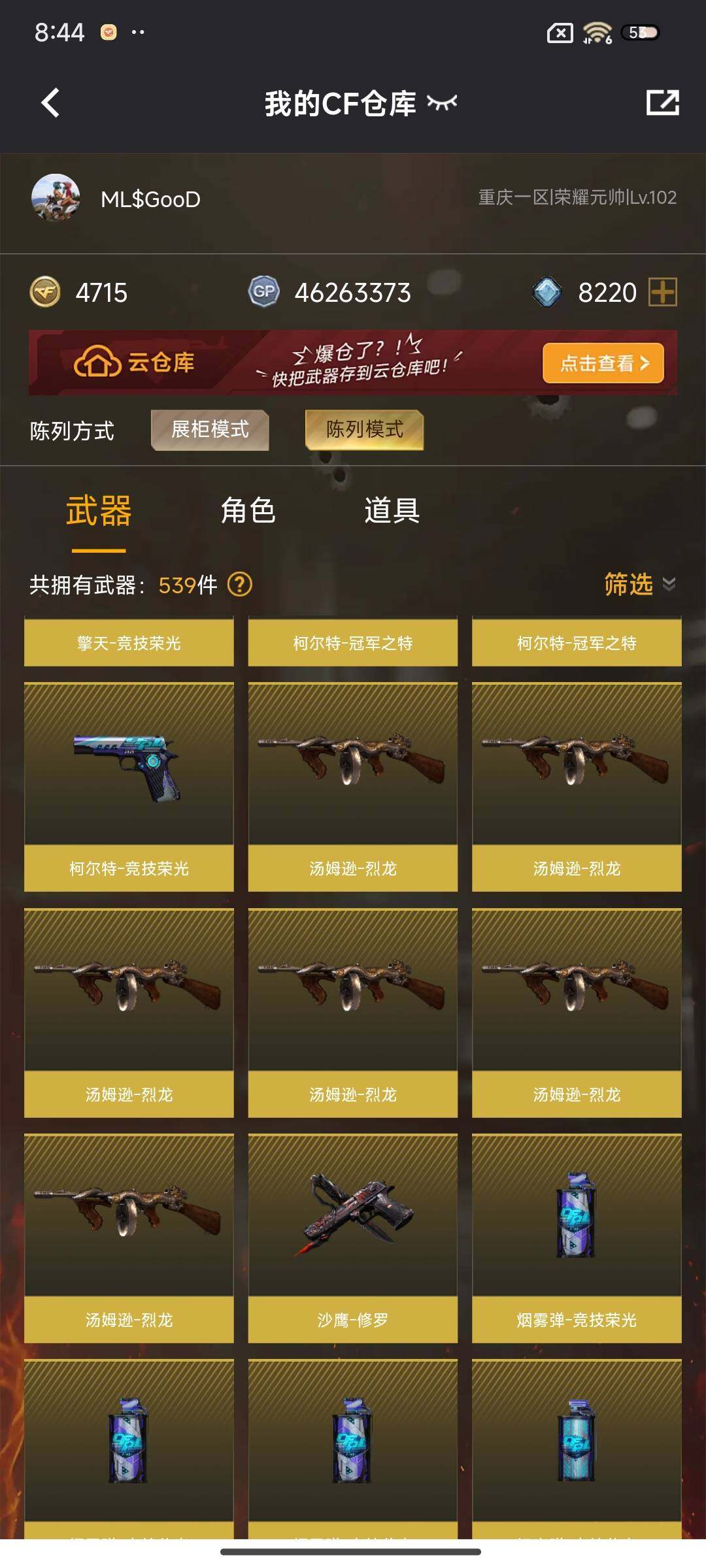
Task: Switch display to 展柜模式
Action: 210,430
